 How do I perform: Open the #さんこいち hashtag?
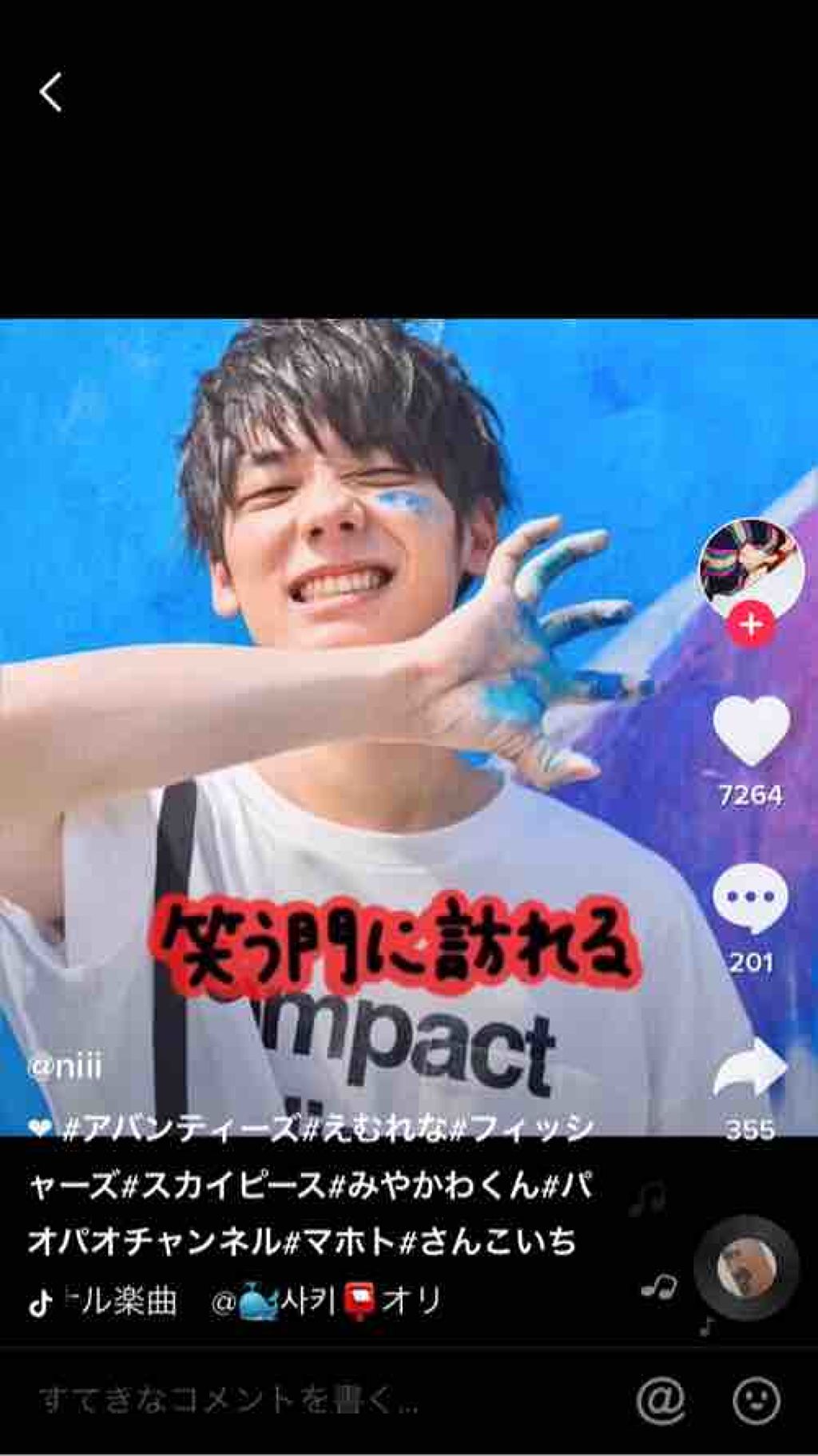488,1242
